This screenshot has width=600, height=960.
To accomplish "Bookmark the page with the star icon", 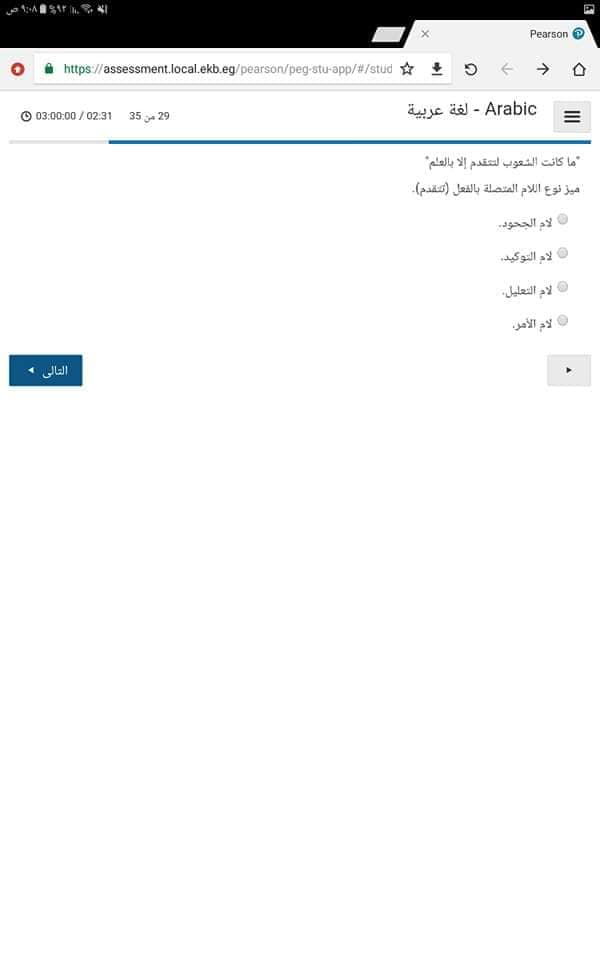I will [407, 69].
